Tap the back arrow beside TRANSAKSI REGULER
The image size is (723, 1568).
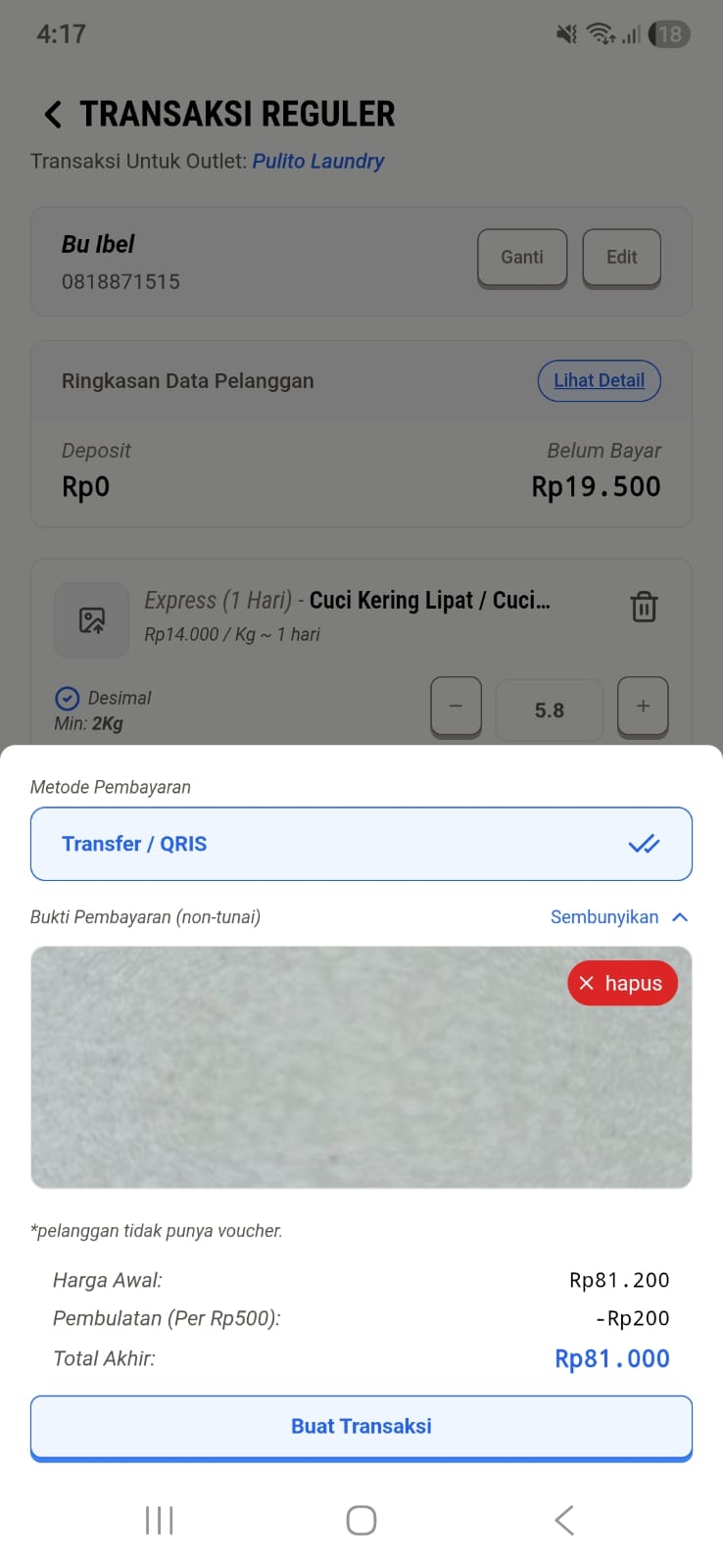click(x=52, y=114)
